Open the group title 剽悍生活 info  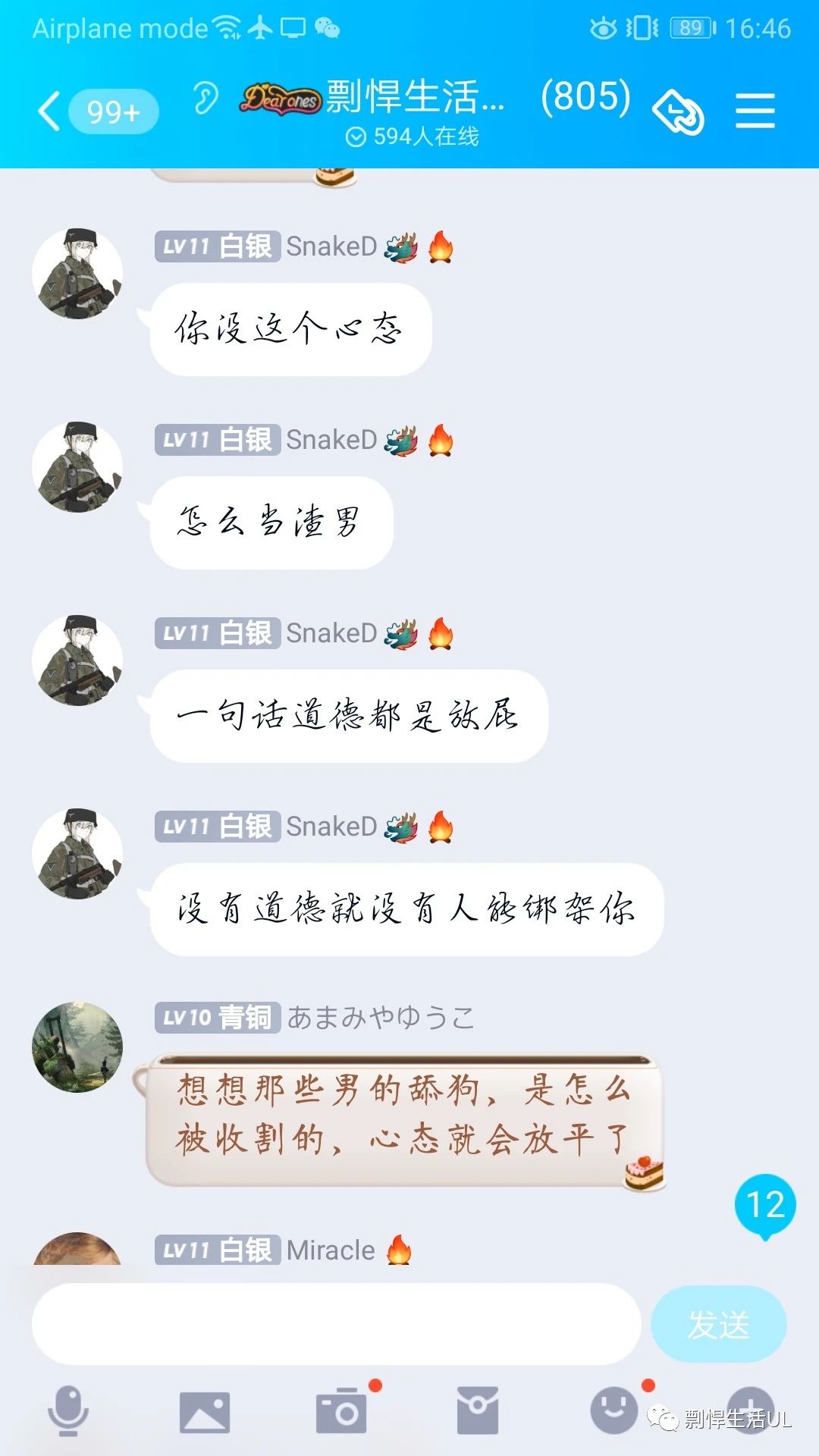click(416, 97)
